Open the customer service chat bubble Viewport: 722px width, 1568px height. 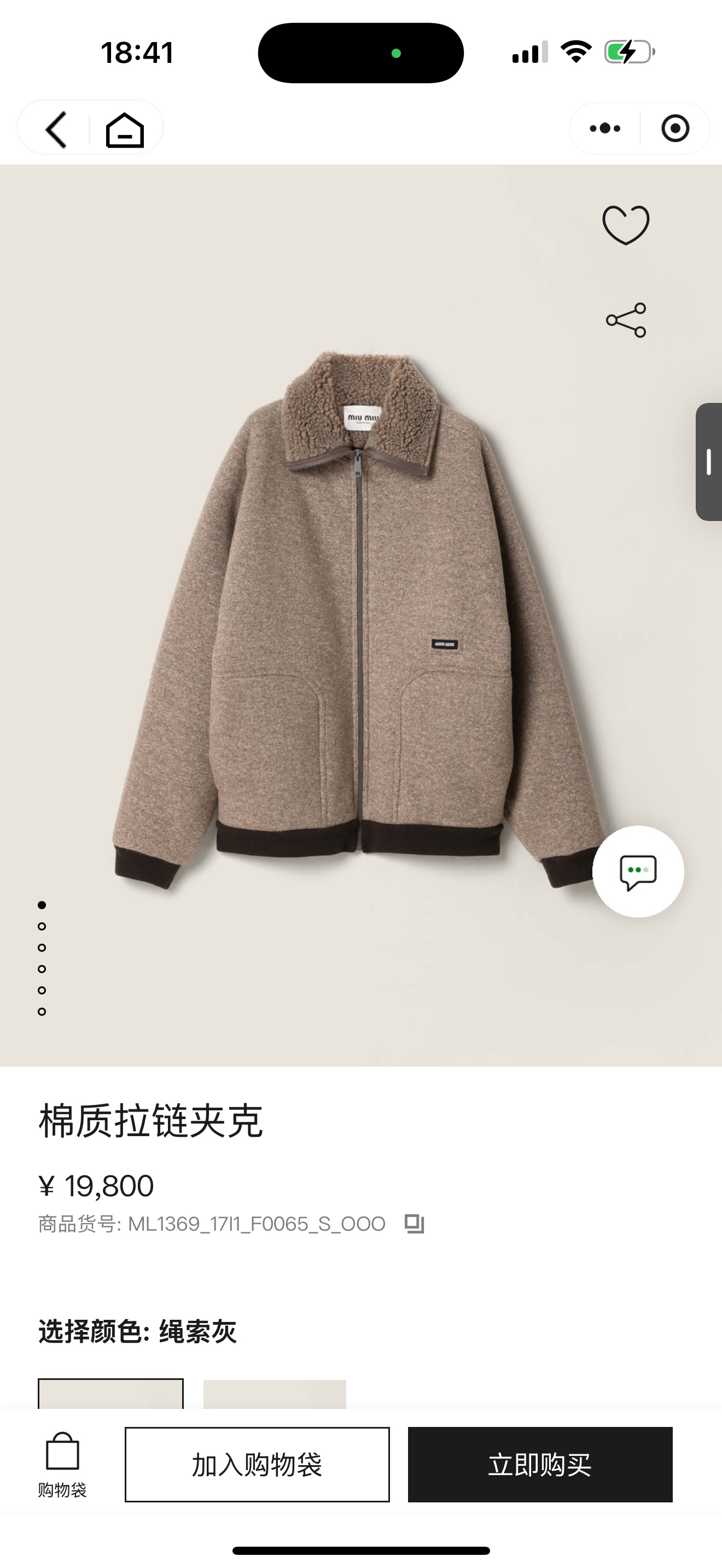pos(638,871)
